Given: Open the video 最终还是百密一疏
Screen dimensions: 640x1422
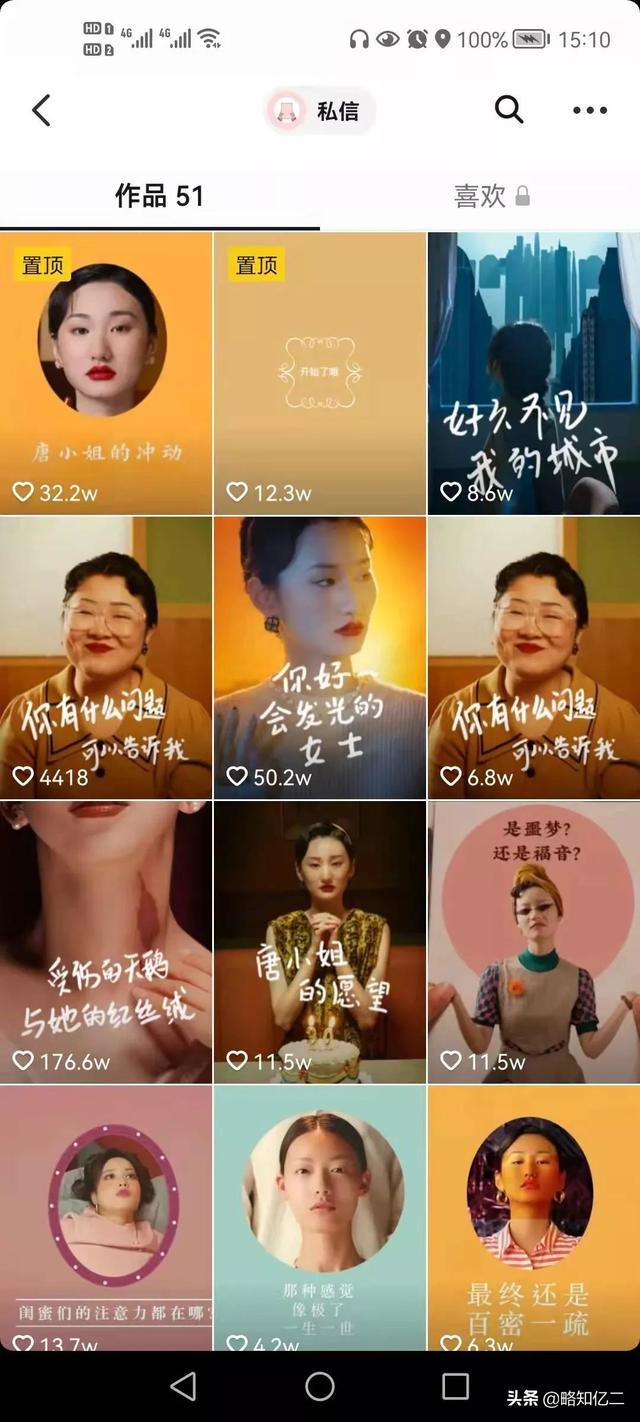Looking at the screenshot, I should (534, 1217).
